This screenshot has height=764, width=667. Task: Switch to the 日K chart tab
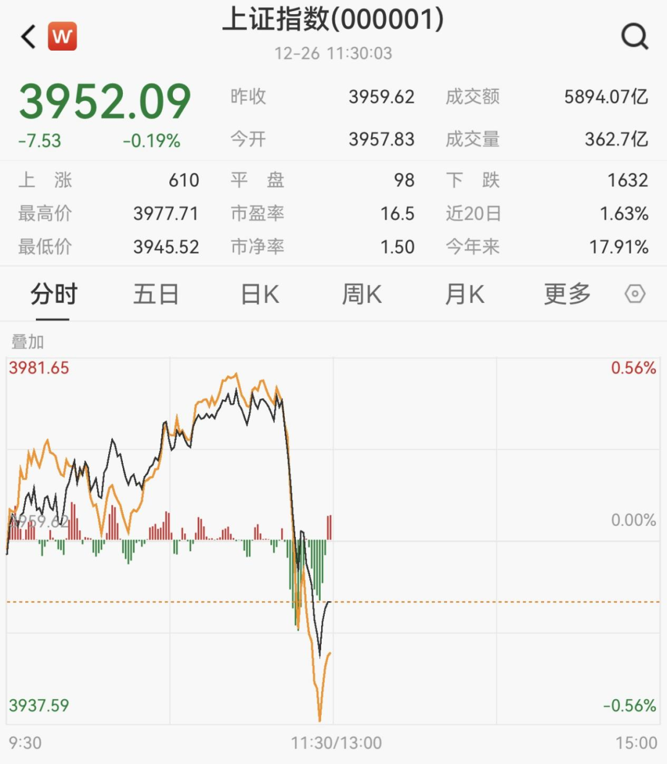coord(259,294)
